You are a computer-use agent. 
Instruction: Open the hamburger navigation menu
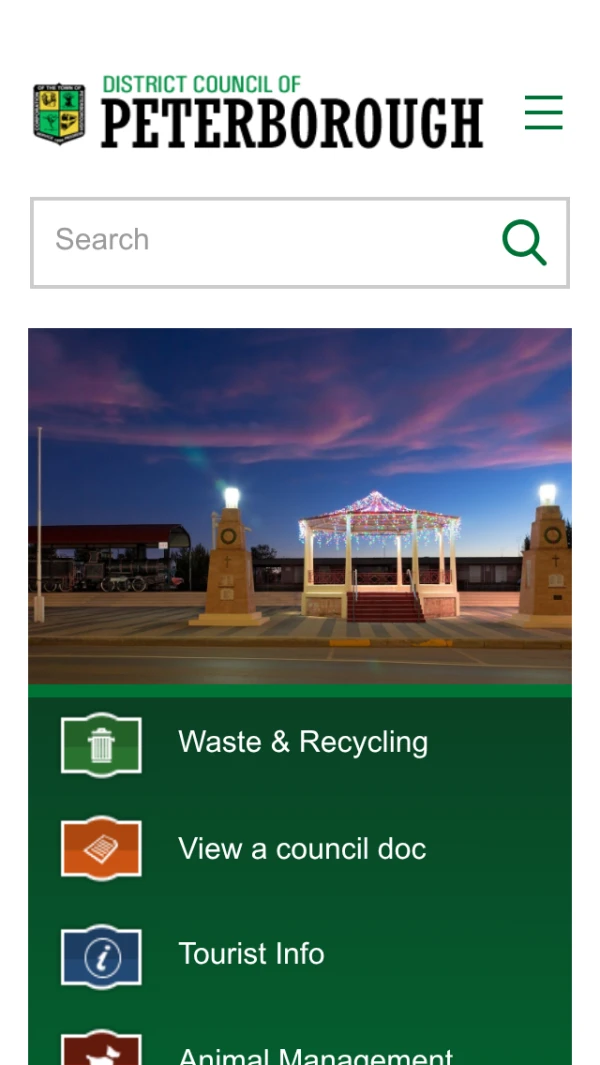pyautogui.click(x=543, y=113)
